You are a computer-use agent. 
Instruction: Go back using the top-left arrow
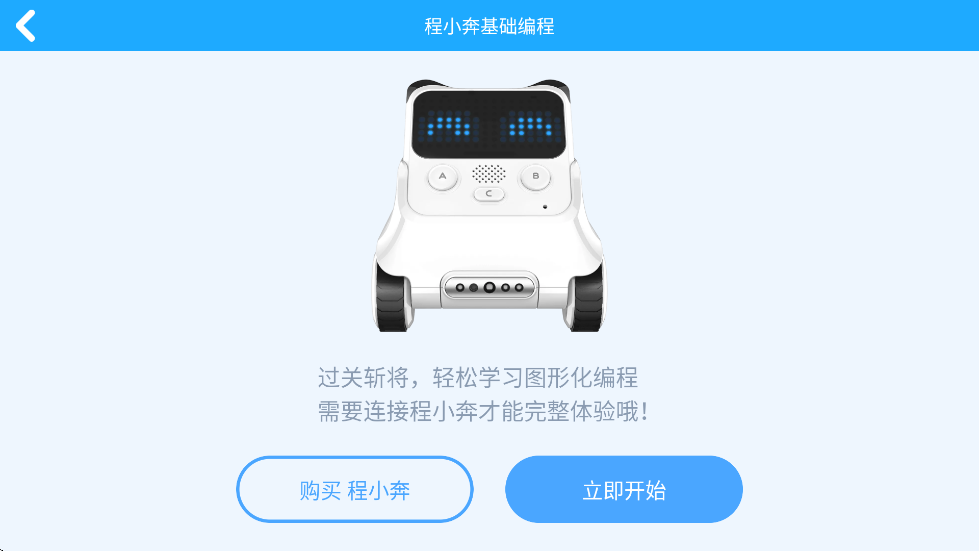26,26
